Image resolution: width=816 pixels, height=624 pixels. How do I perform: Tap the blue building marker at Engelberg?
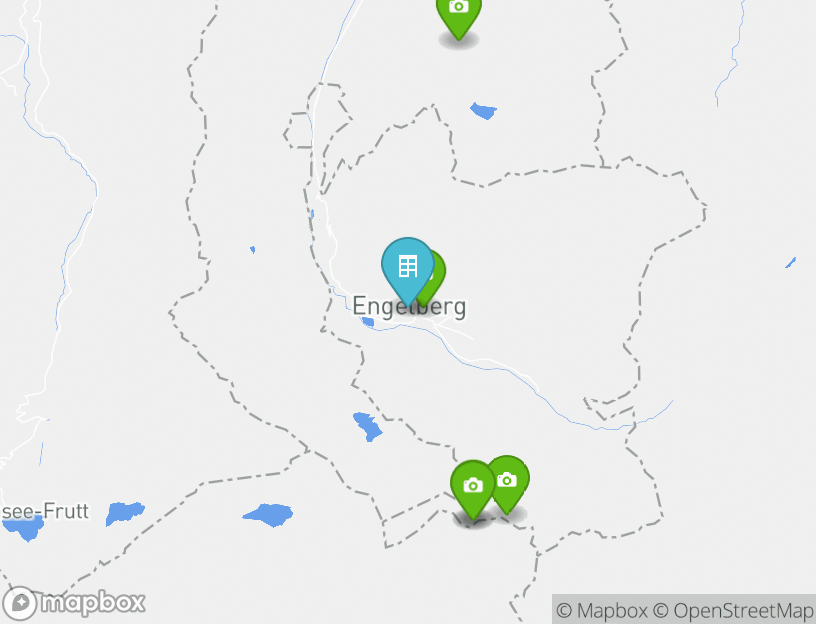pos(406,266)
